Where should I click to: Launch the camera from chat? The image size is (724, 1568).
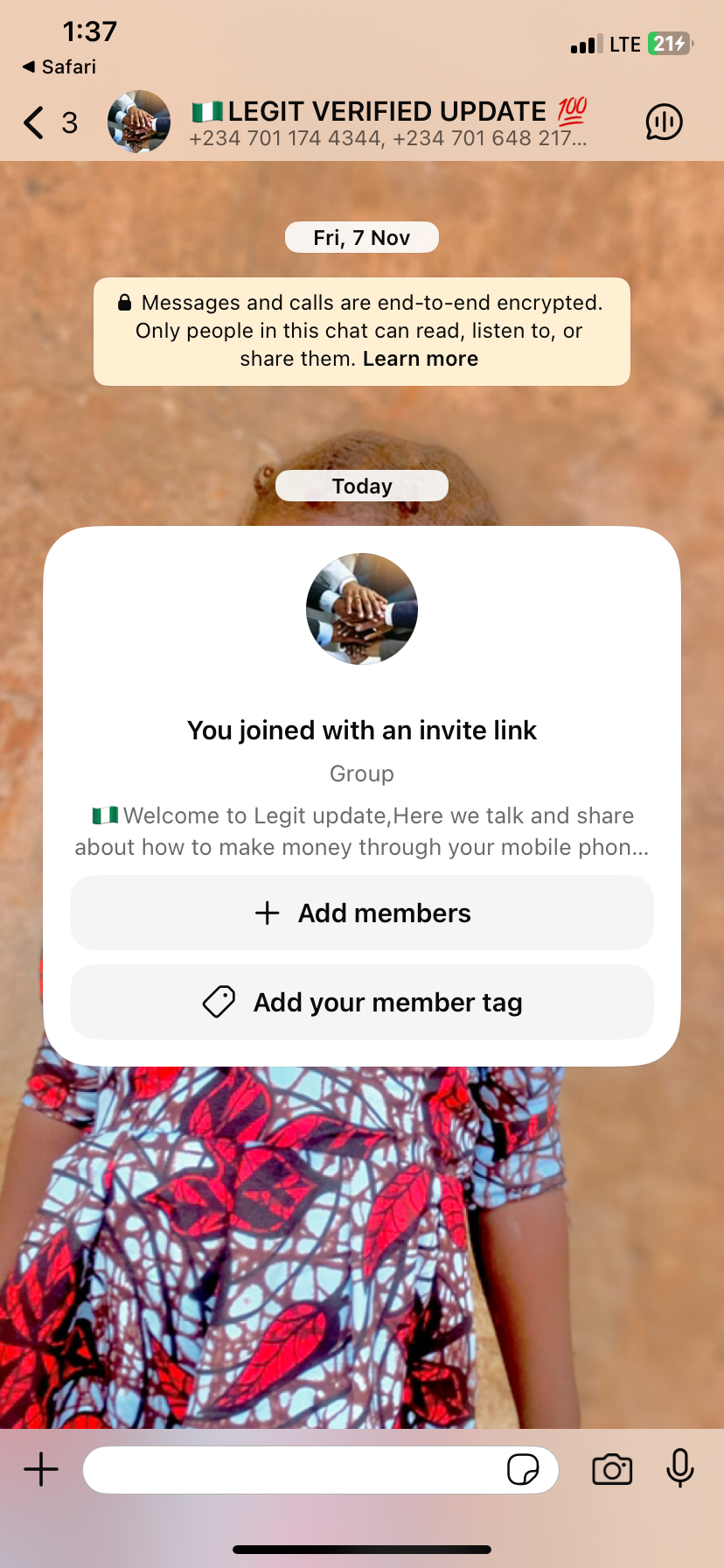(x=612, y=1469)
